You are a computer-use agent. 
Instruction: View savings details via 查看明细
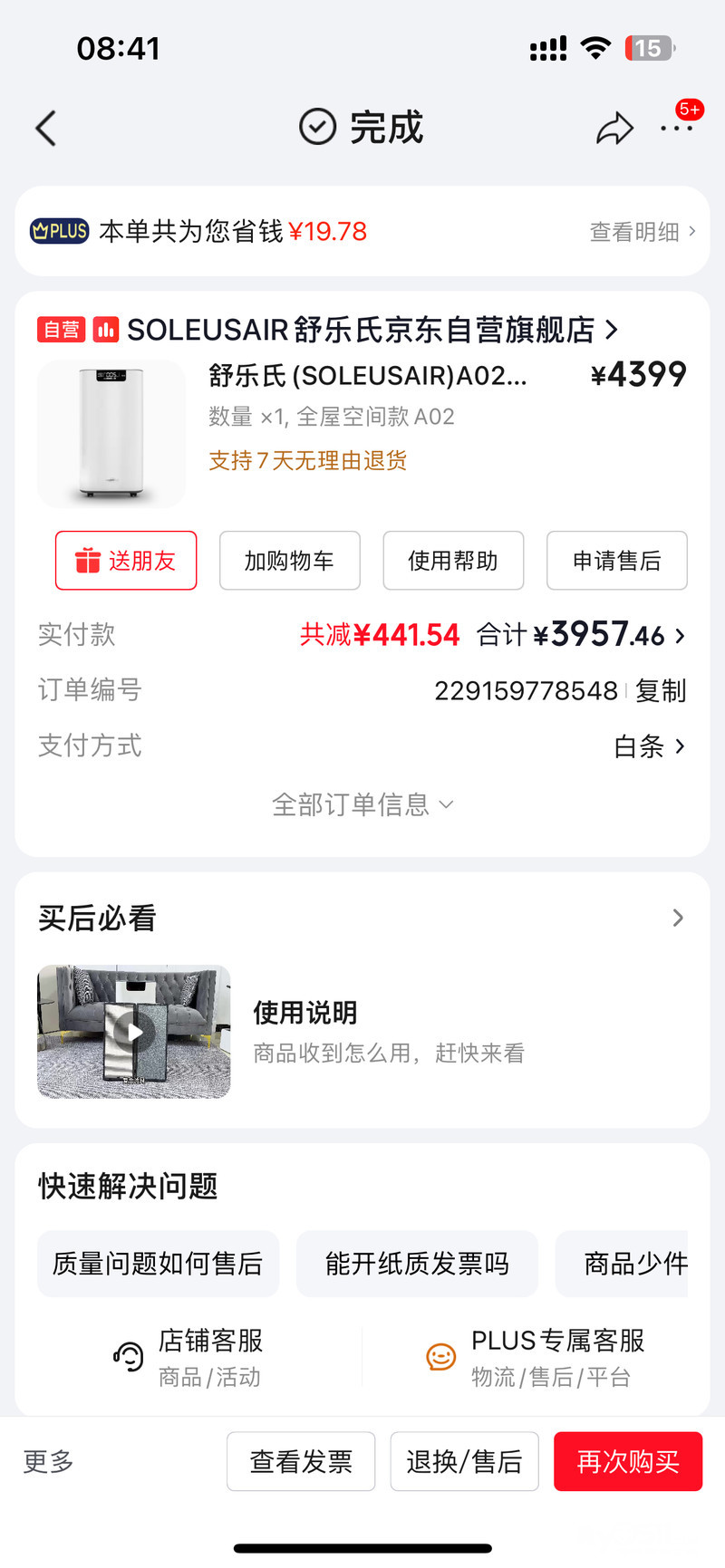(x=642, y=232)
